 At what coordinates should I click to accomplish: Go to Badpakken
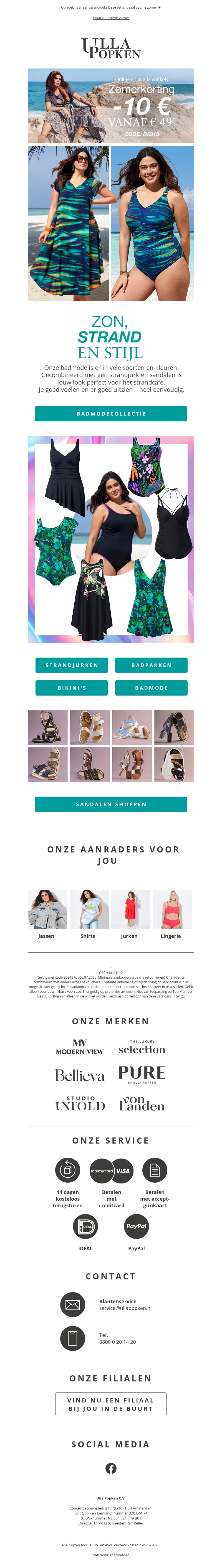pos(151,665)
